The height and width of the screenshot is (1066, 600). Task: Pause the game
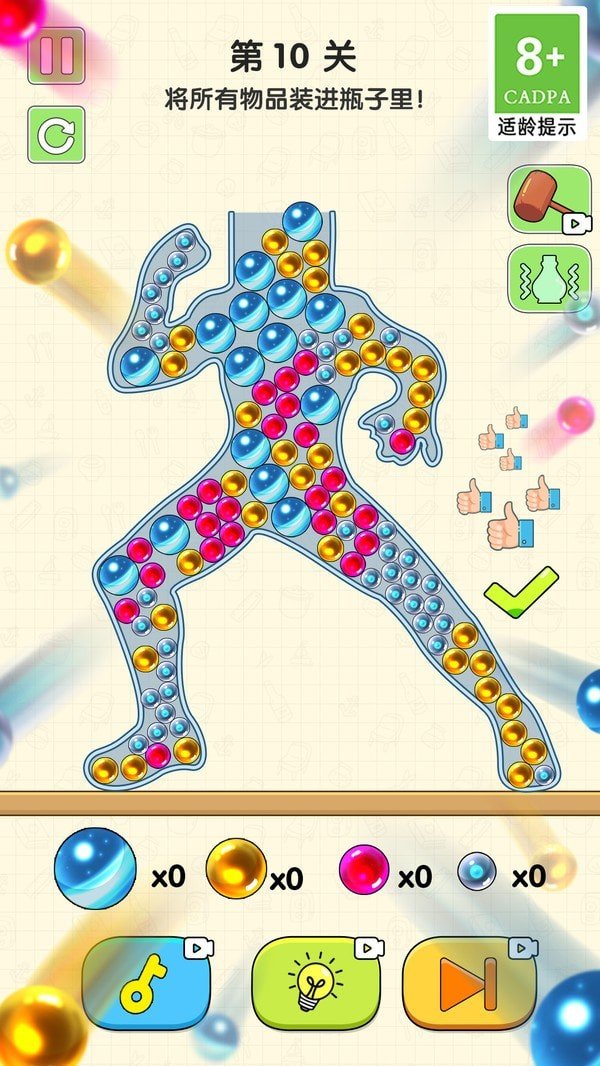[56, 56]
